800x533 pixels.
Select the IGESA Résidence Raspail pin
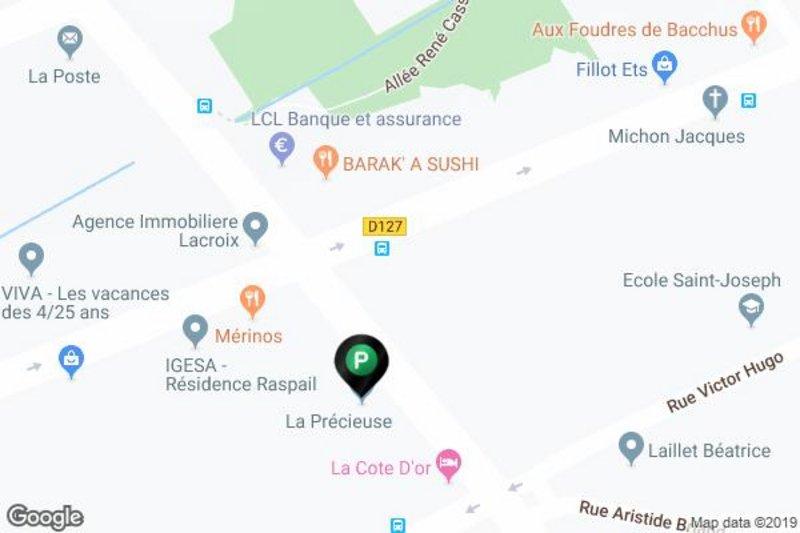[x=196, y=329]
